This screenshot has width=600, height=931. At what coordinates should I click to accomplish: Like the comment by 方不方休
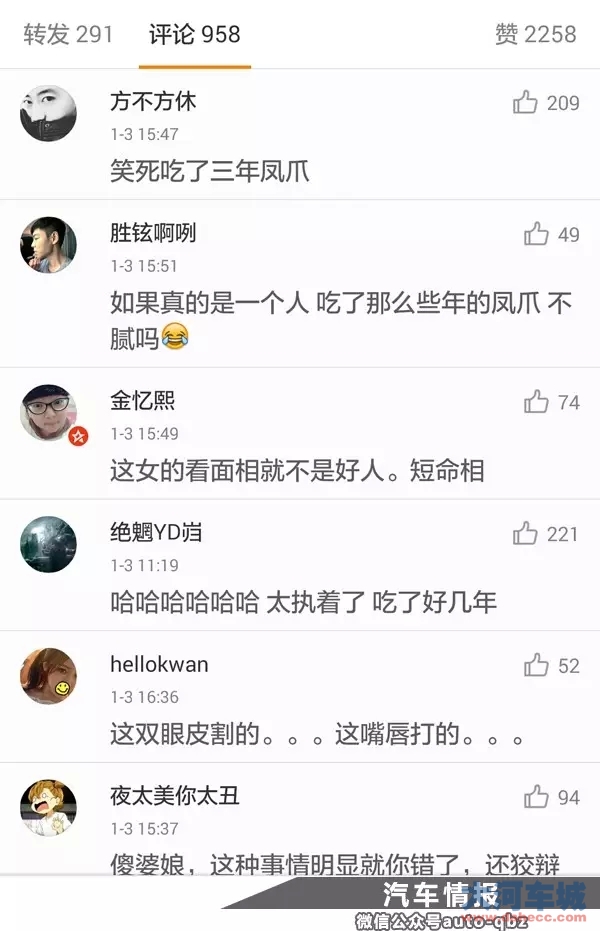pos(526,102)
